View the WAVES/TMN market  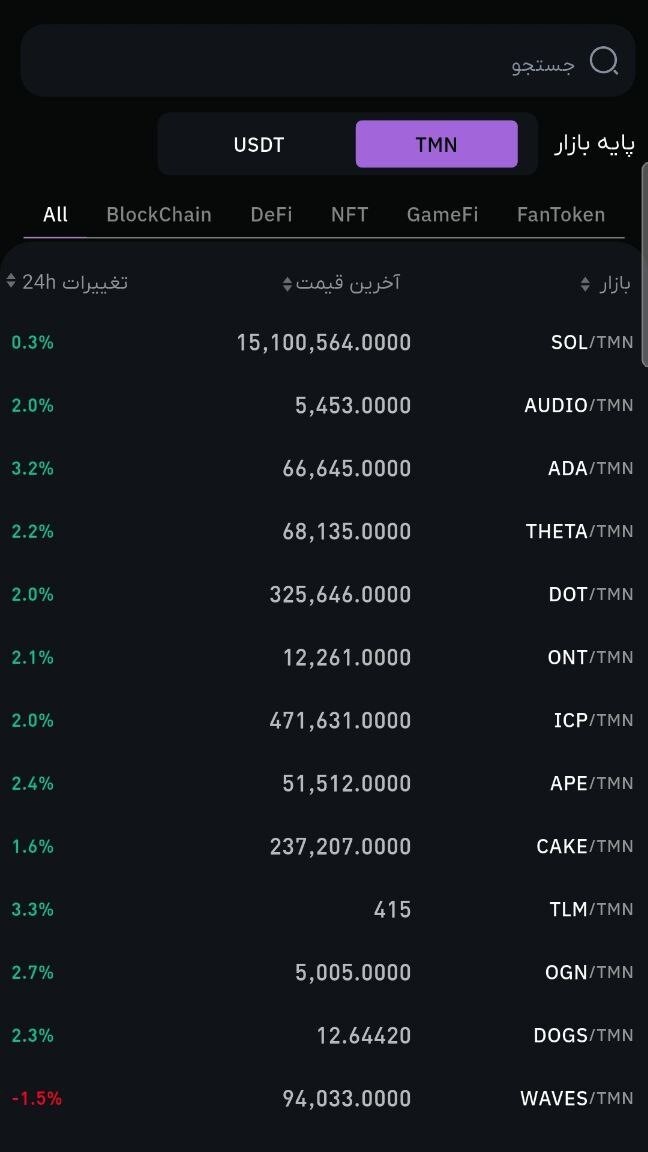576,1098
